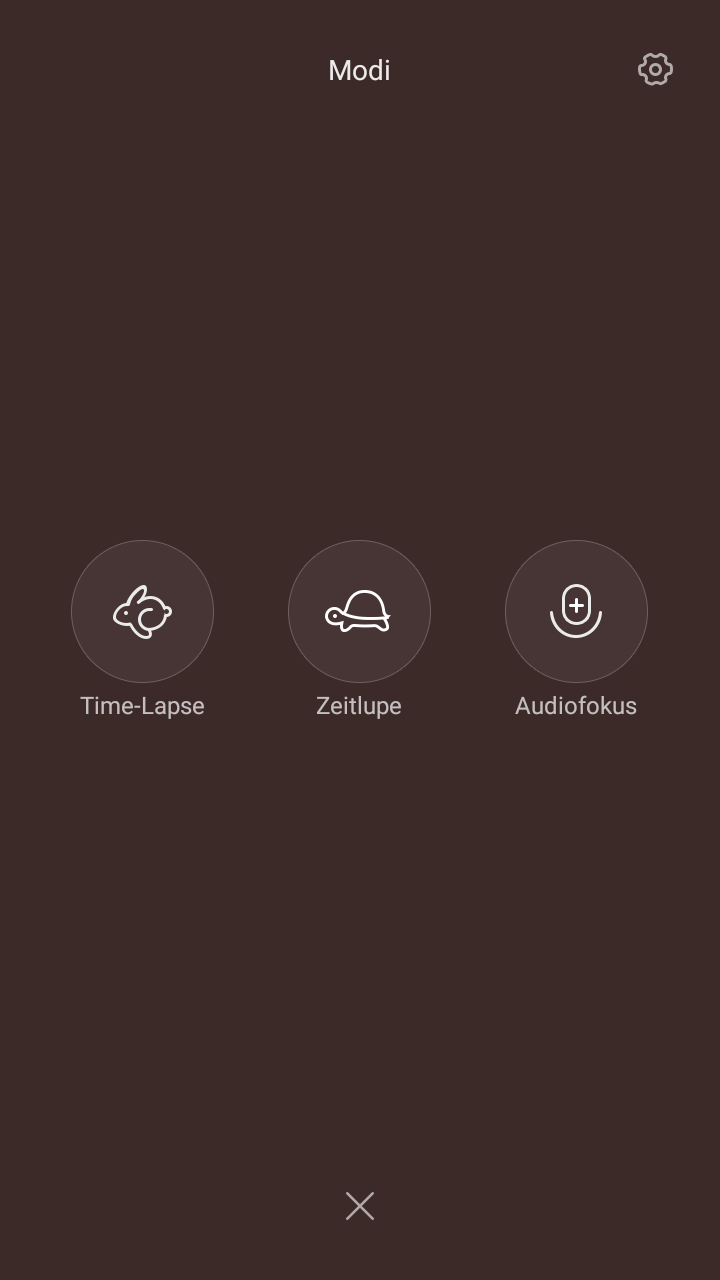Close the Modi screen
Image resolution: width=720 pixels, height=1280 pixels.
pyautogui.click(x=360, y=1206)
